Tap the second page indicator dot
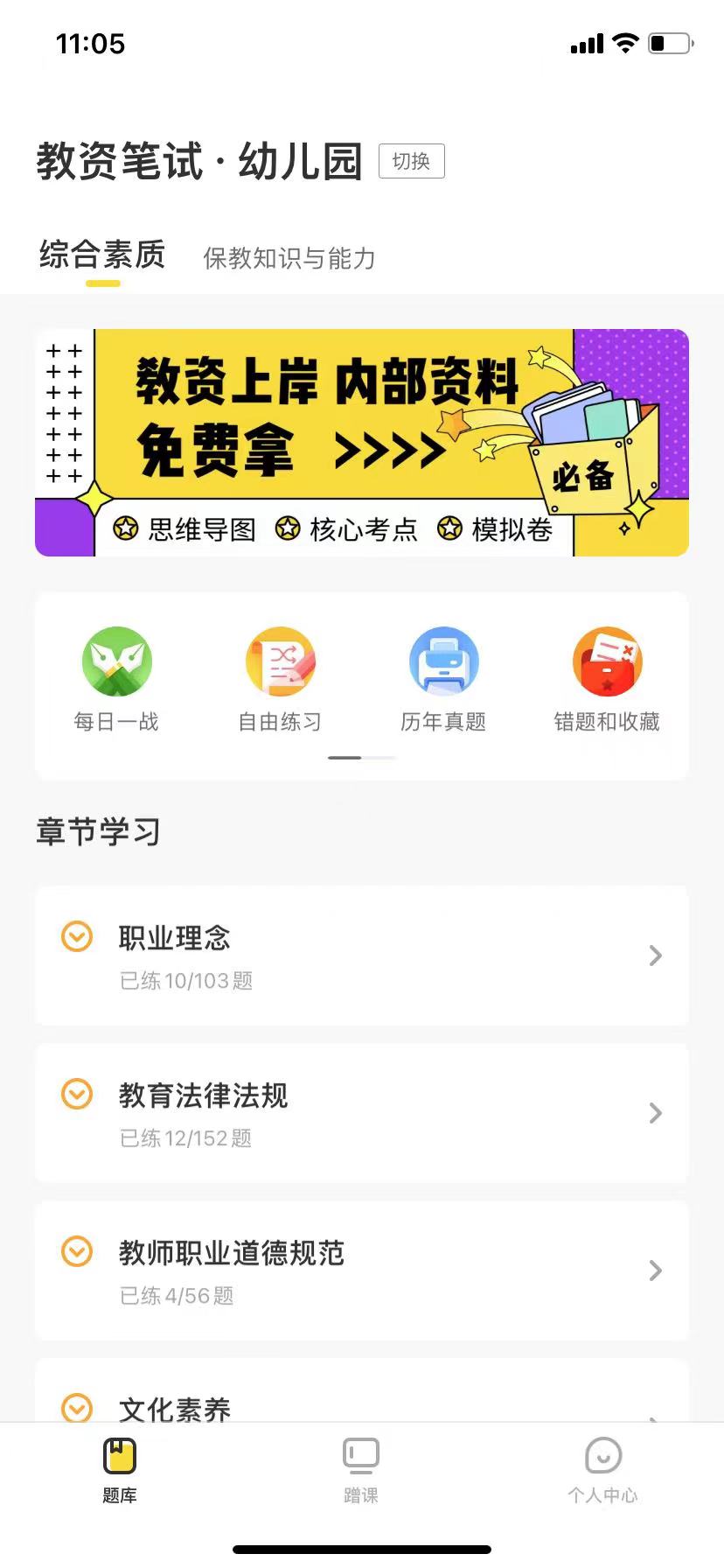 click(x=379, y=758)
